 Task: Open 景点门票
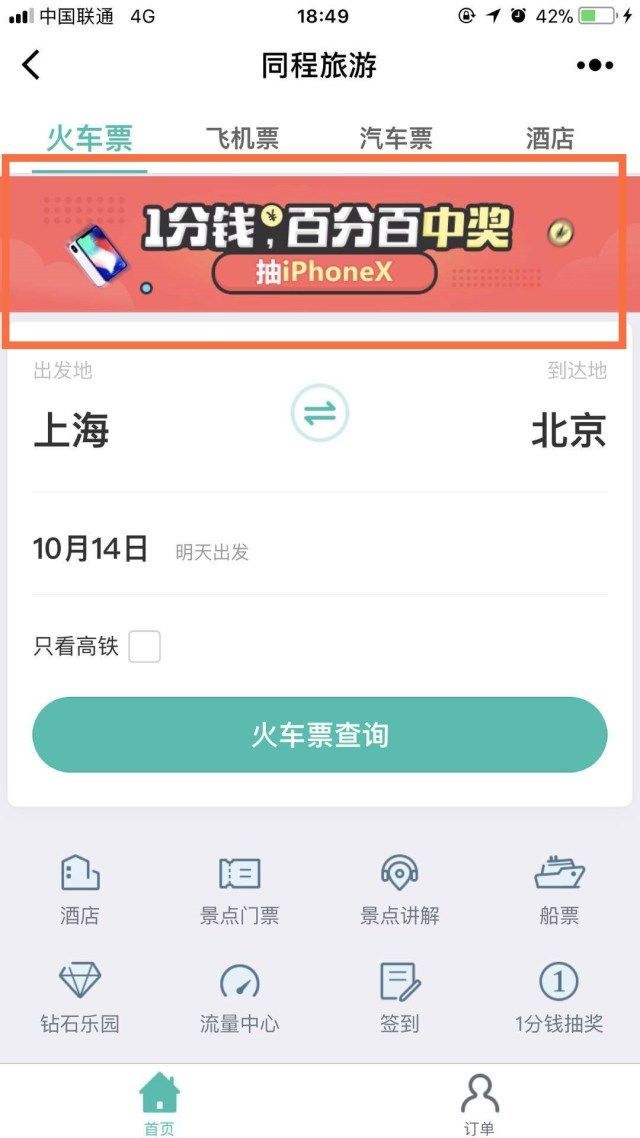tap(240, 887)
